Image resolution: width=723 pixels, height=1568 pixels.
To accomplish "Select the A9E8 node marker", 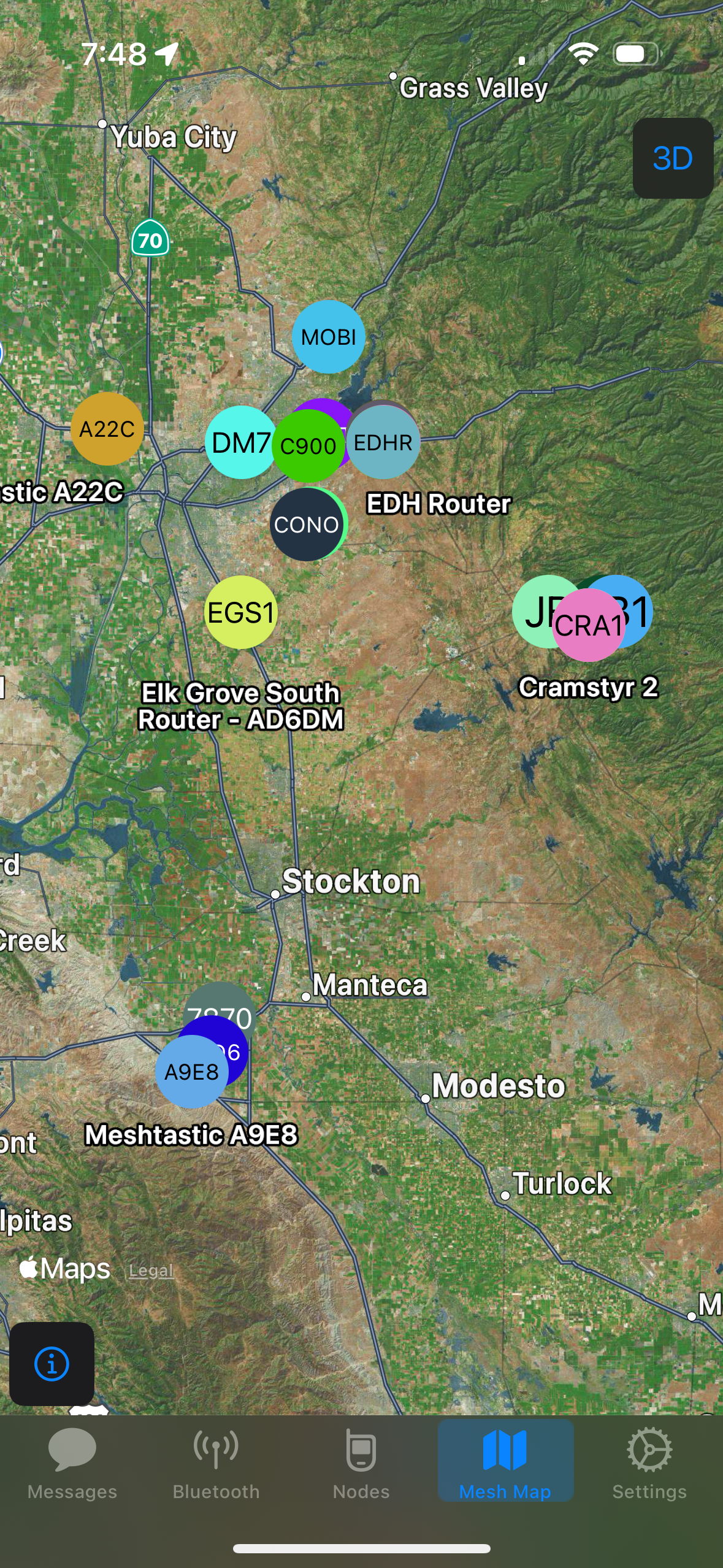I will click(191, 1072).
